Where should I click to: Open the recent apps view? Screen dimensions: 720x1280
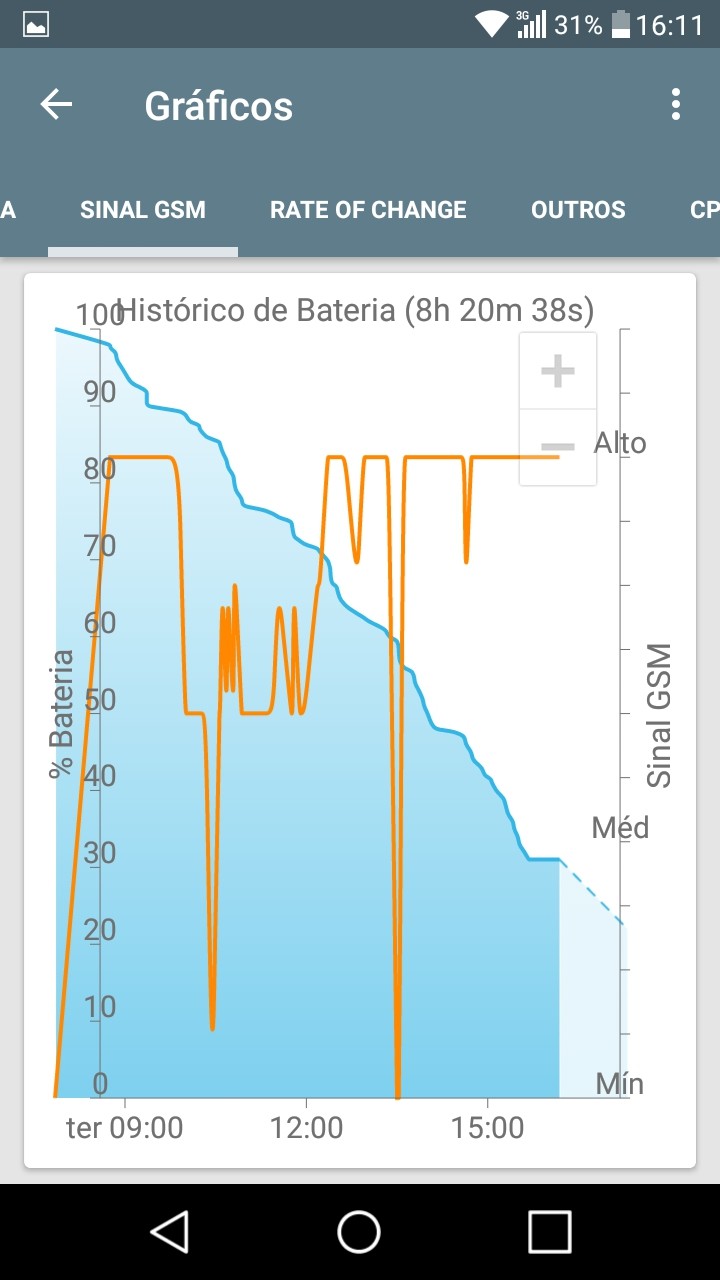point(549,1232)
